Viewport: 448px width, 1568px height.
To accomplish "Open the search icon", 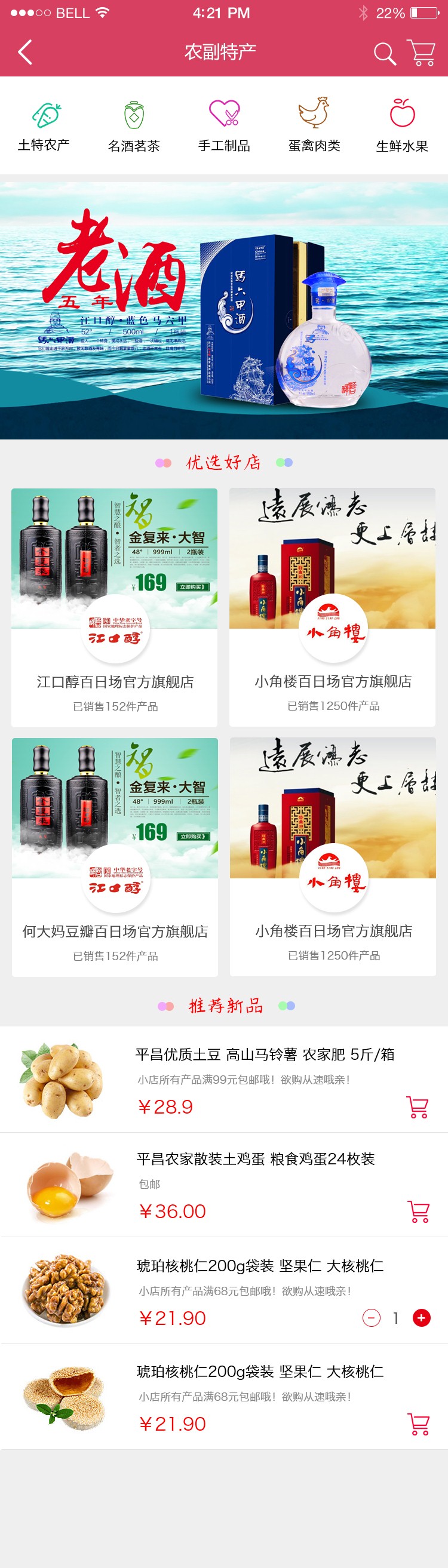I will pyautogui.click(x=384, y=54).
